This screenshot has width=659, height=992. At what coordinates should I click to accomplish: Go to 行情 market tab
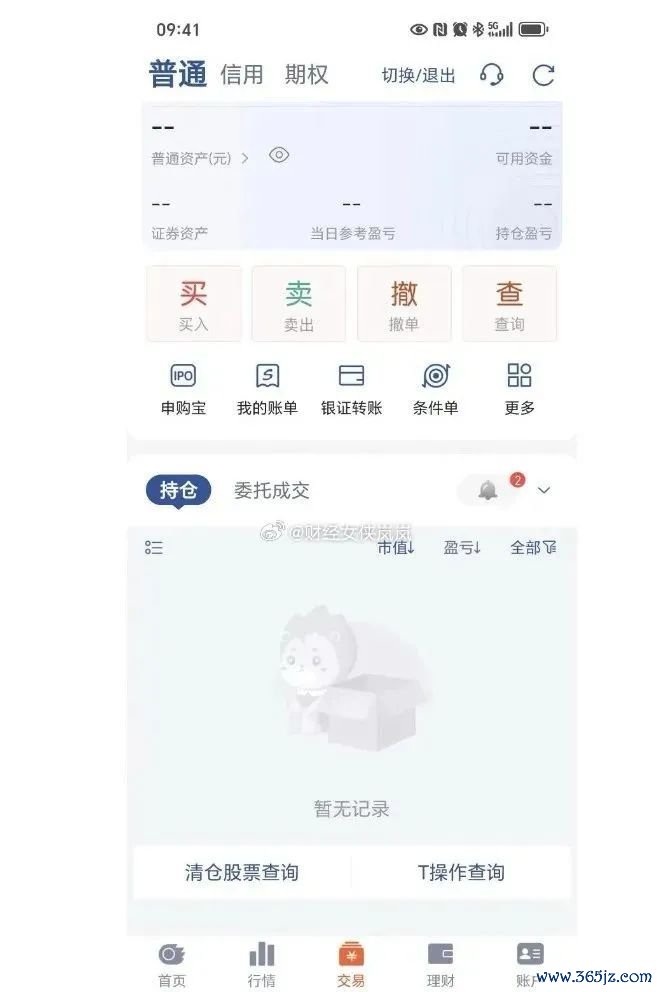click(x=262, y=965)
